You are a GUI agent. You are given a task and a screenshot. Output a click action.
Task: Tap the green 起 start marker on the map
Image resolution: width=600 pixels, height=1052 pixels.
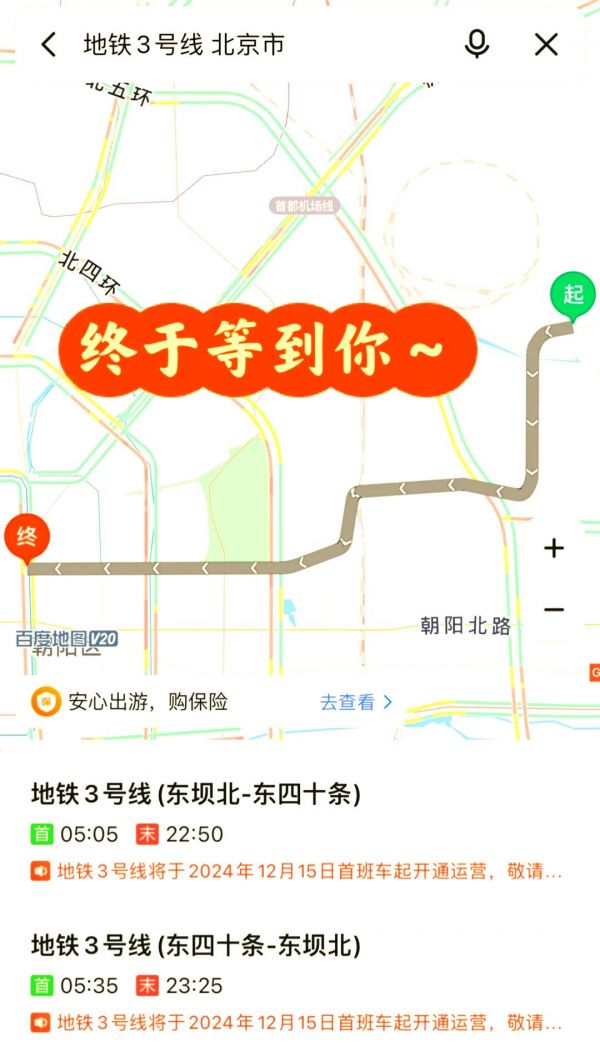(572, 297)
